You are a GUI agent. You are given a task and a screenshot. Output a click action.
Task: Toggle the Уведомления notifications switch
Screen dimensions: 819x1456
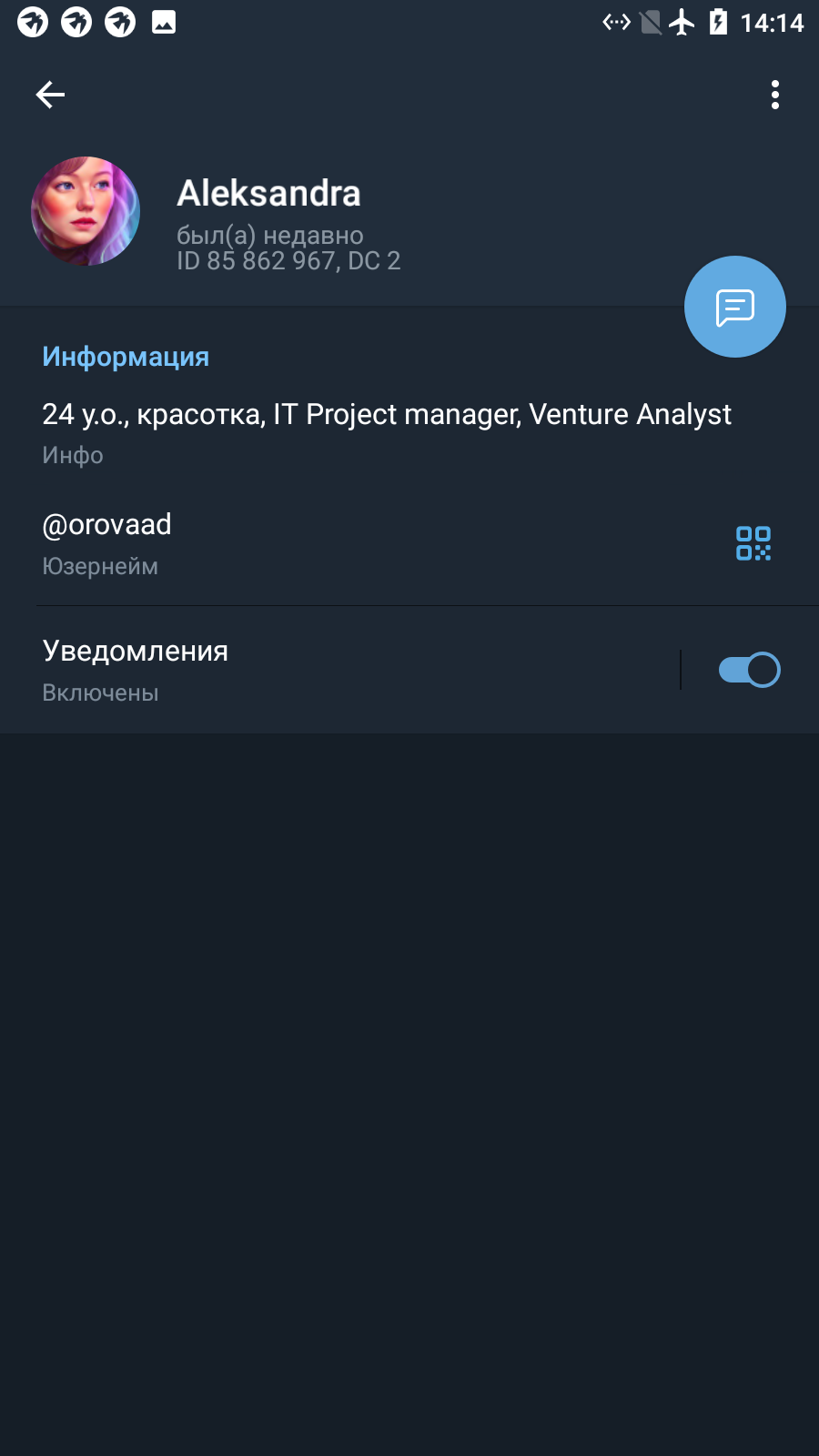coord(750,670)
